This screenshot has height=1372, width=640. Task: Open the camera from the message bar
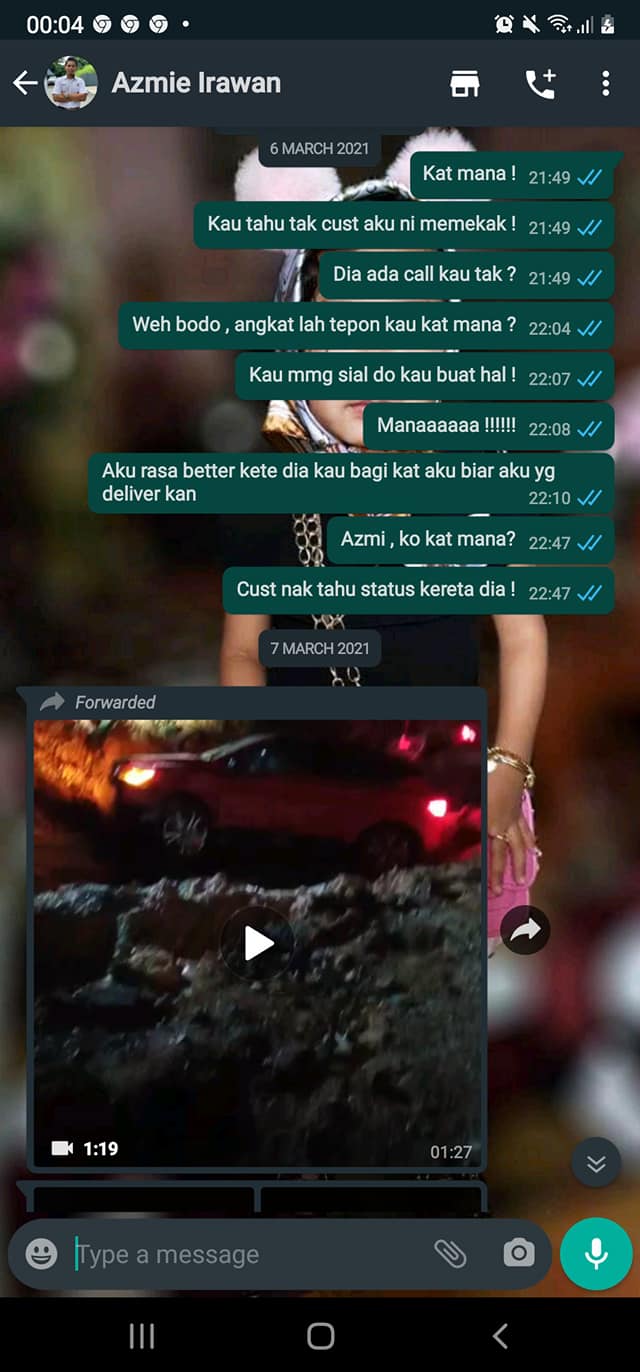coord(518,1254)
